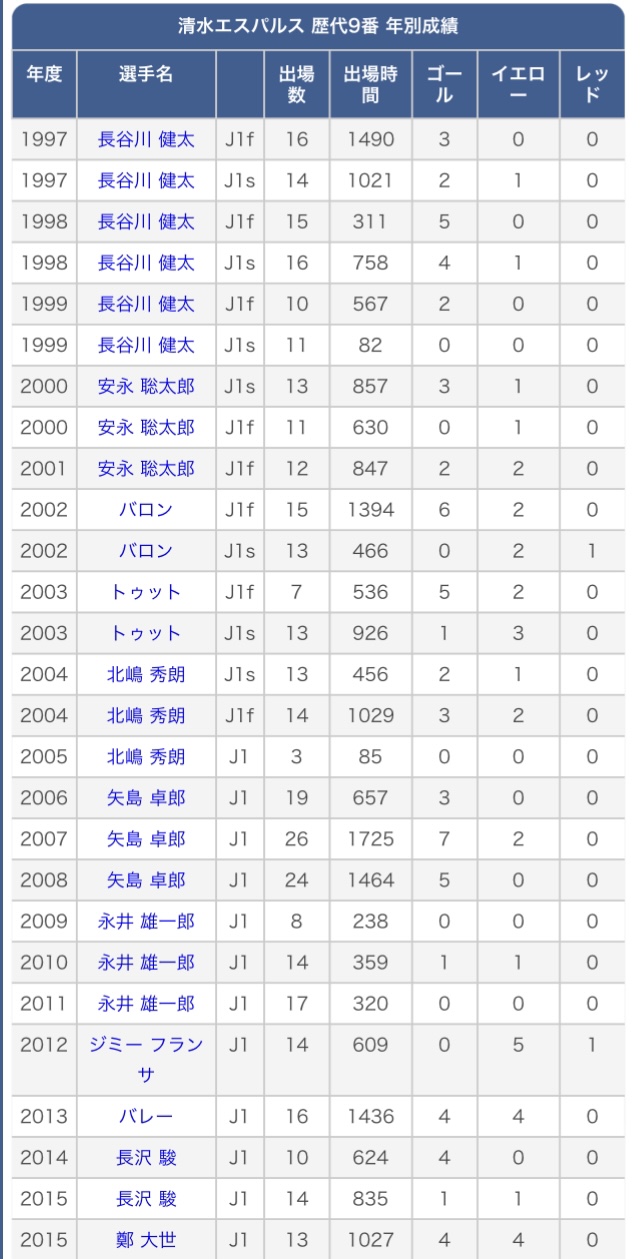Open 永井 雄一郎 link in the 2009 row

pyautogui.click(x=146, y=921)
